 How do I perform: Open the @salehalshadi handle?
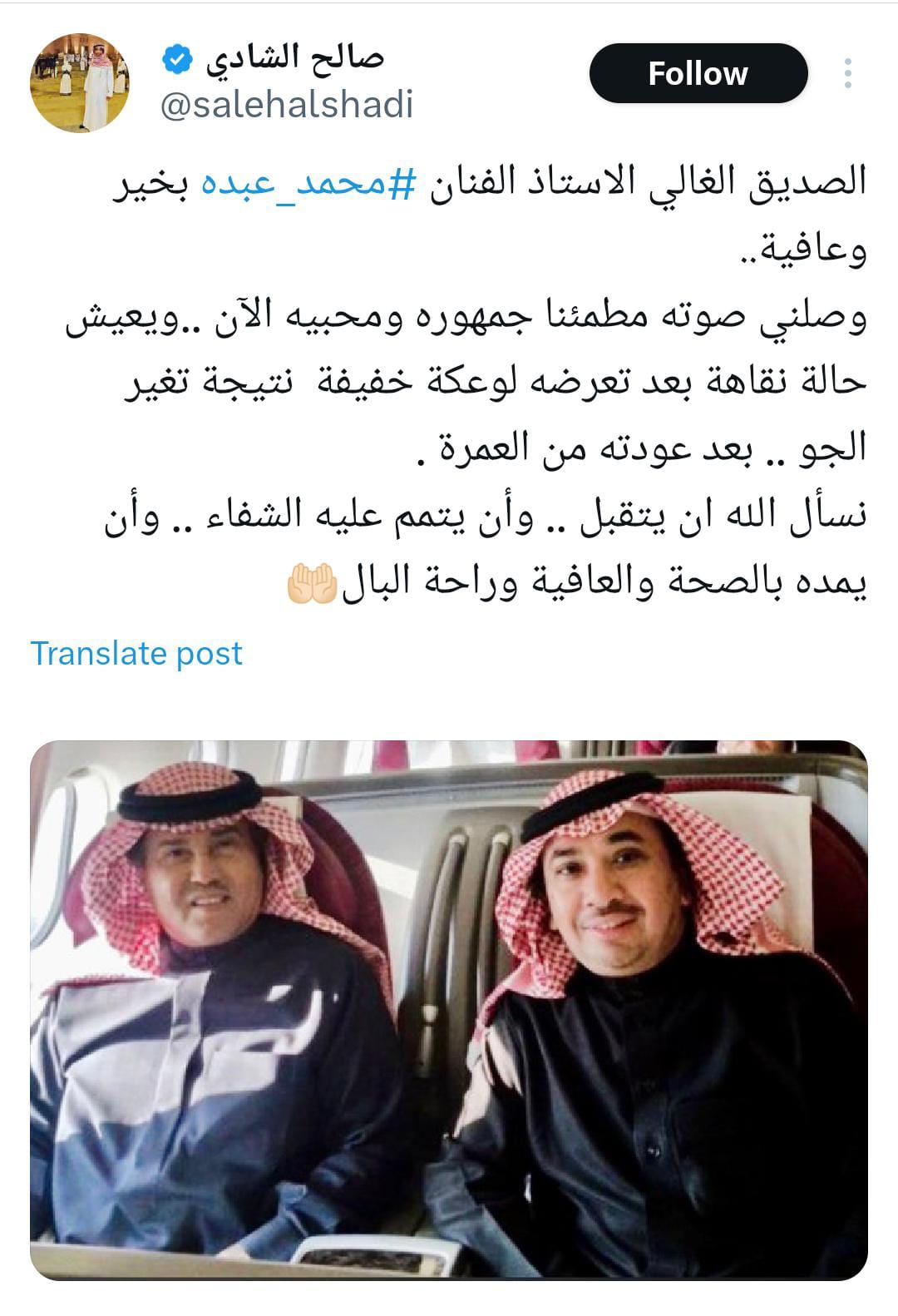tap(287, 106)
